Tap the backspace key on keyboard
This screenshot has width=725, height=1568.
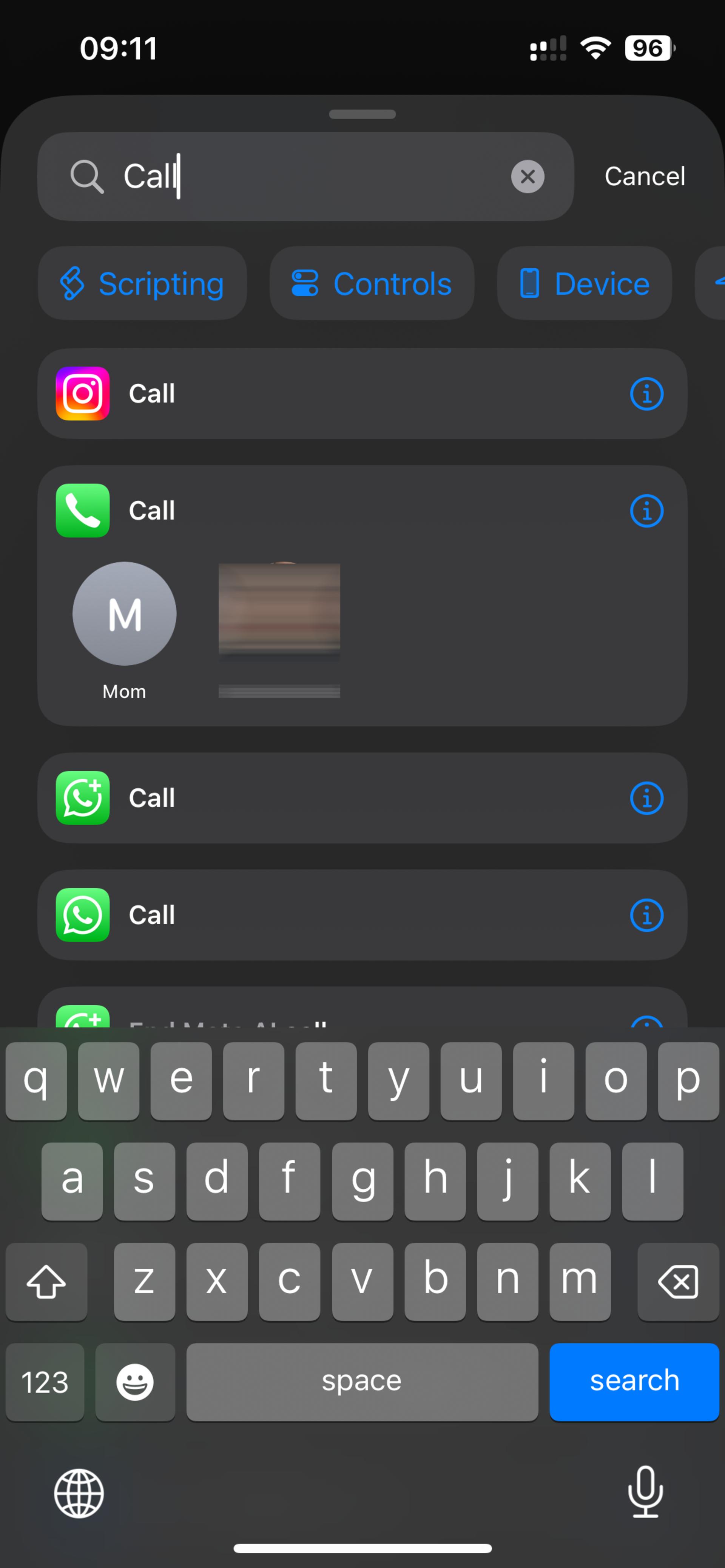(677, 1281)
